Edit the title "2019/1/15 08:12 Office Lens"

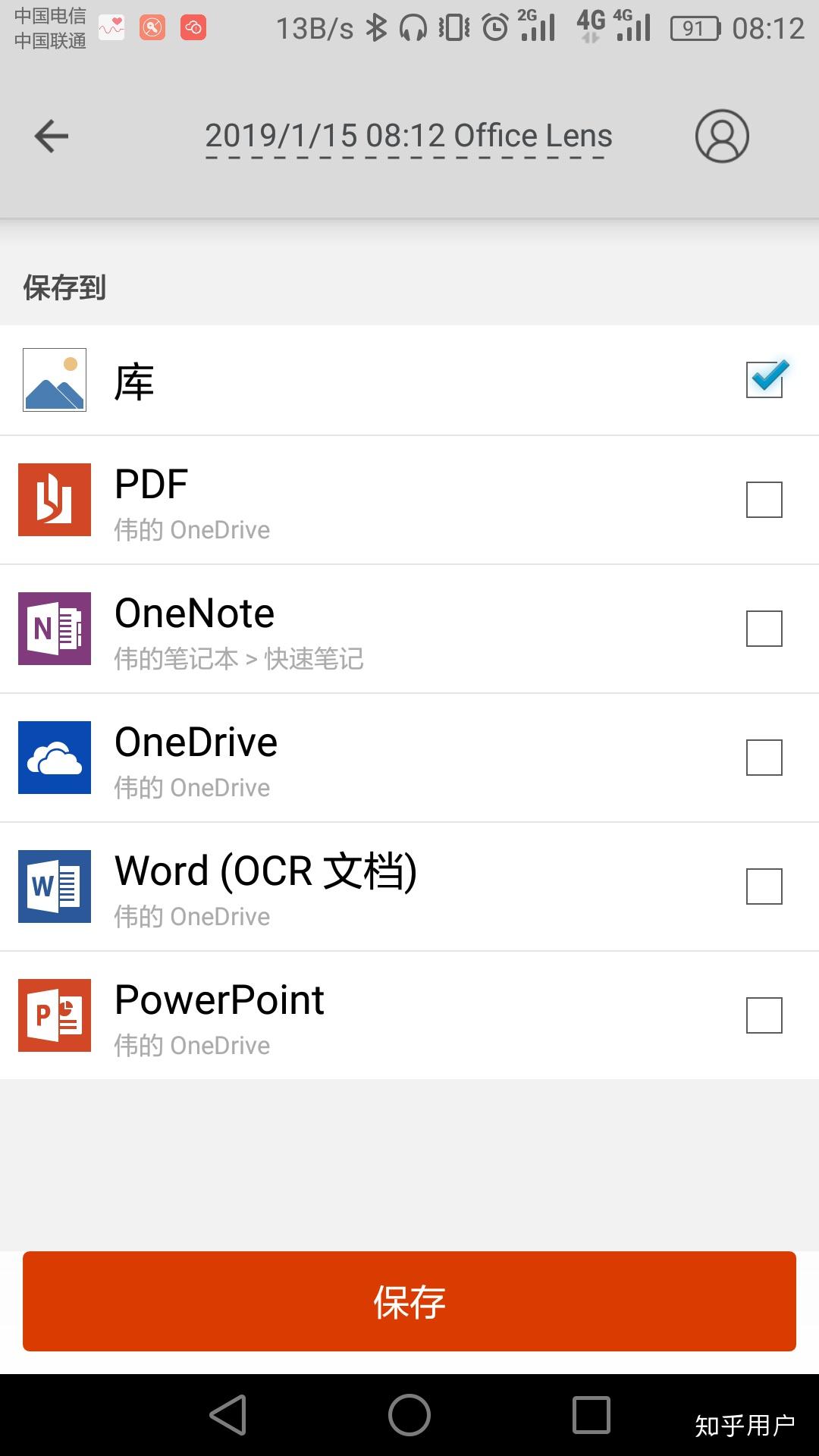[x=408, y=136]
